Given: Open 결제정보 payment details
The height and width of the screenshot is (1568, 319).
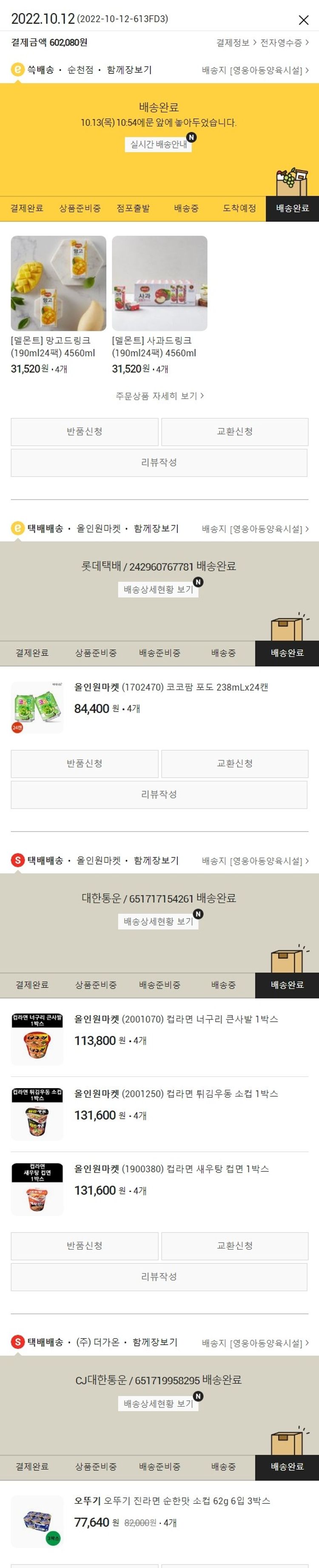Looking at the screenshot, I should pyautogui.click(x=236, y=42).
